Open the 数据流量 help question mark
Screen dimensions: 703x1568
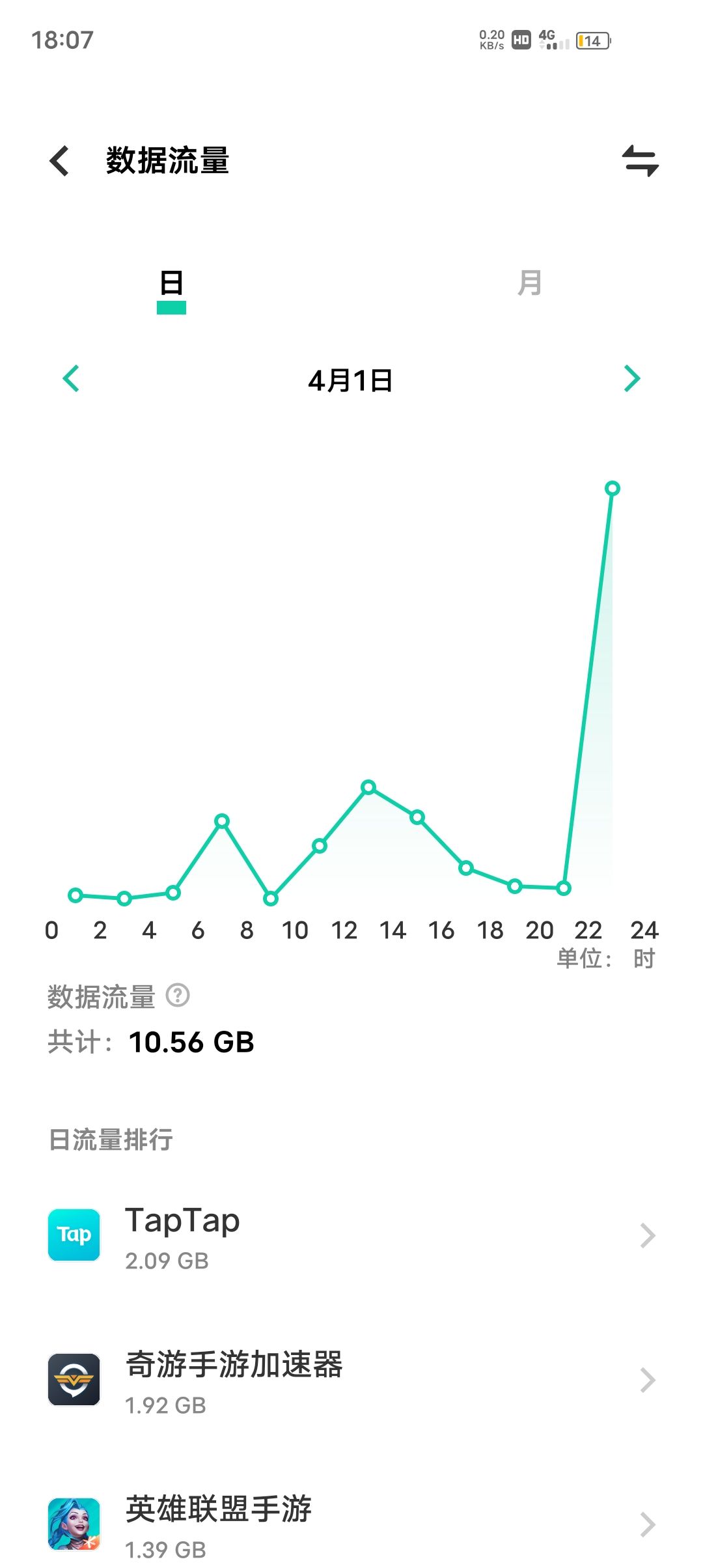coord(178,995)
